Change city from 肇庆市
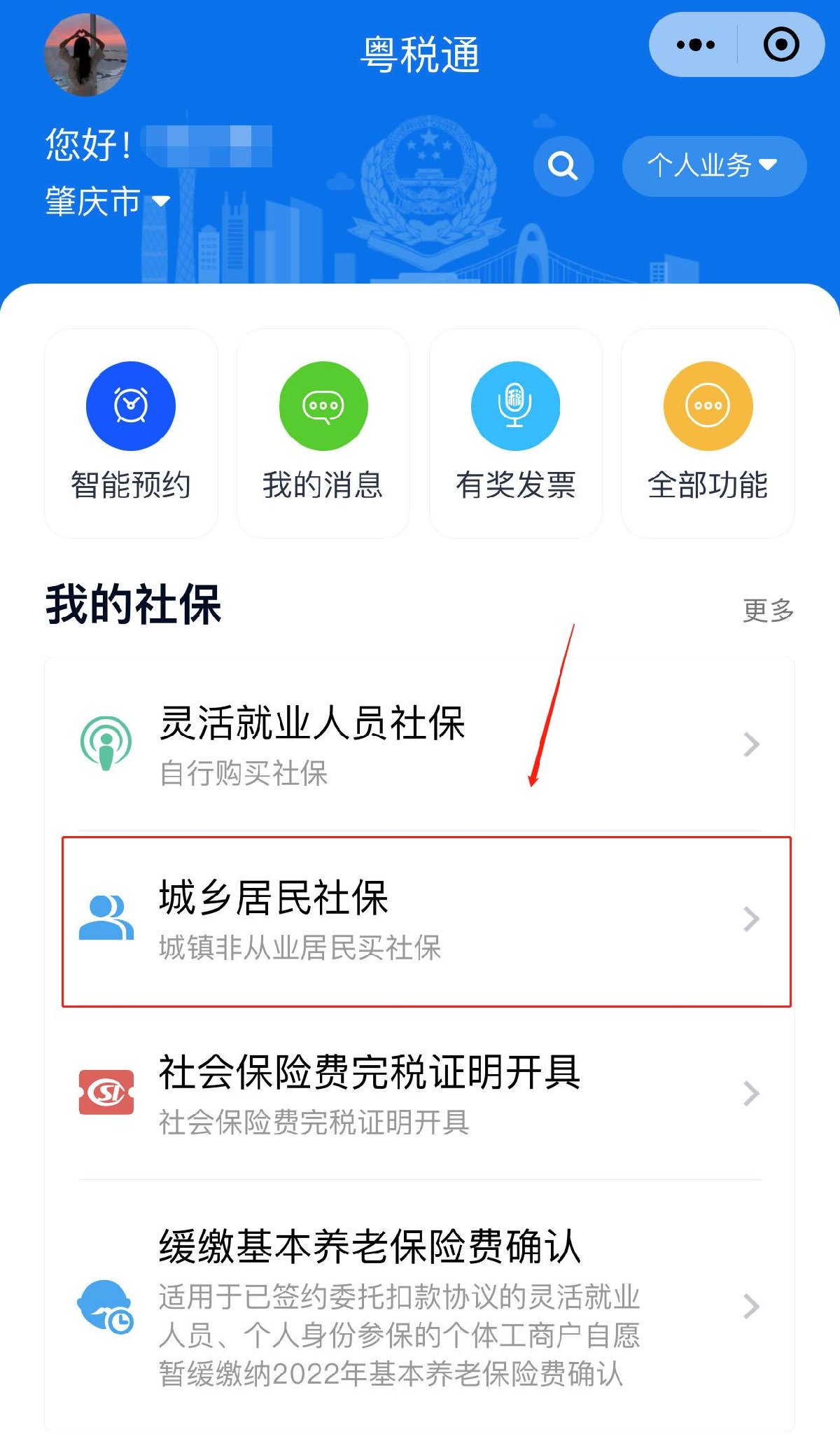Screen dimensions: 840x1453 coord(107,202)
